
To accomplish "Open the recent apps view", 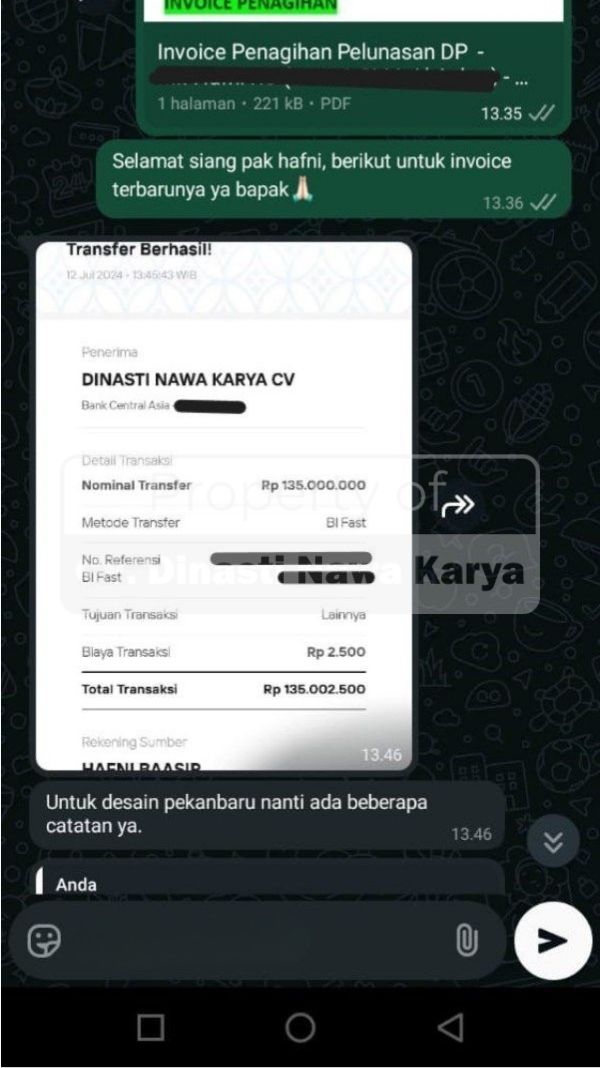I will point(150,1027).
